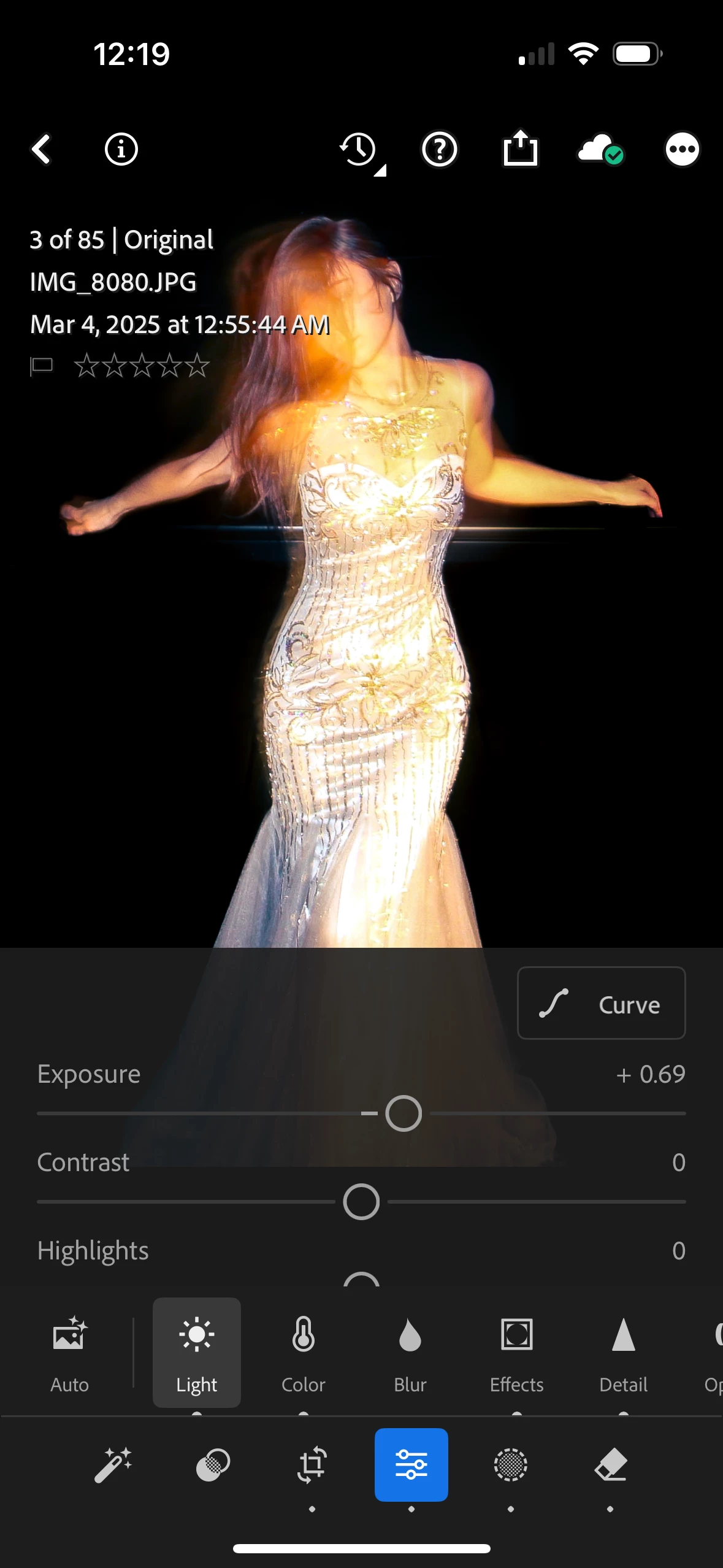The image size is (723, 1568).
Task: Open the help question mark
Action: (x=440, y=150)
